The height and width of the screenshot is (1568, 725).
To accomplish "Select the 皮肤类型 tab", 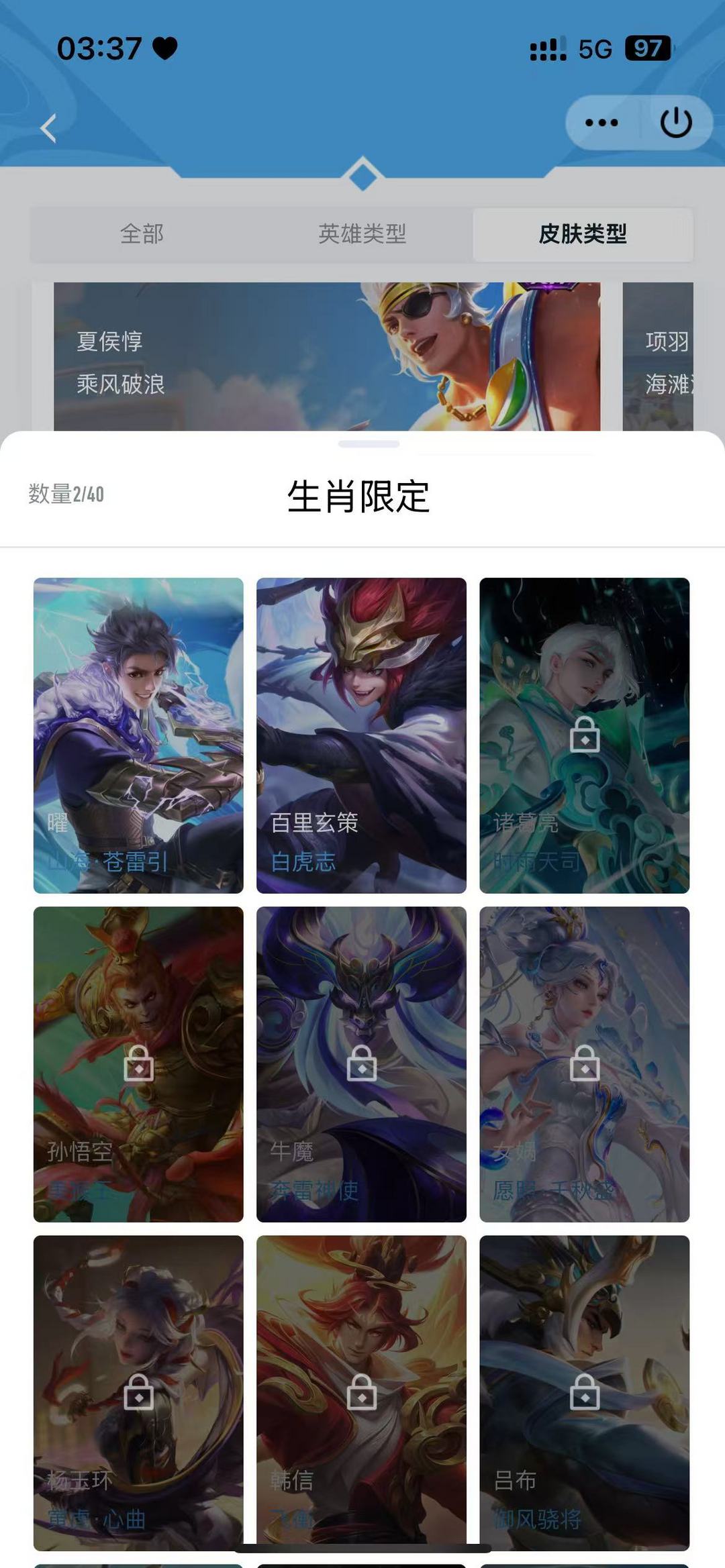I will coord(583,234).
